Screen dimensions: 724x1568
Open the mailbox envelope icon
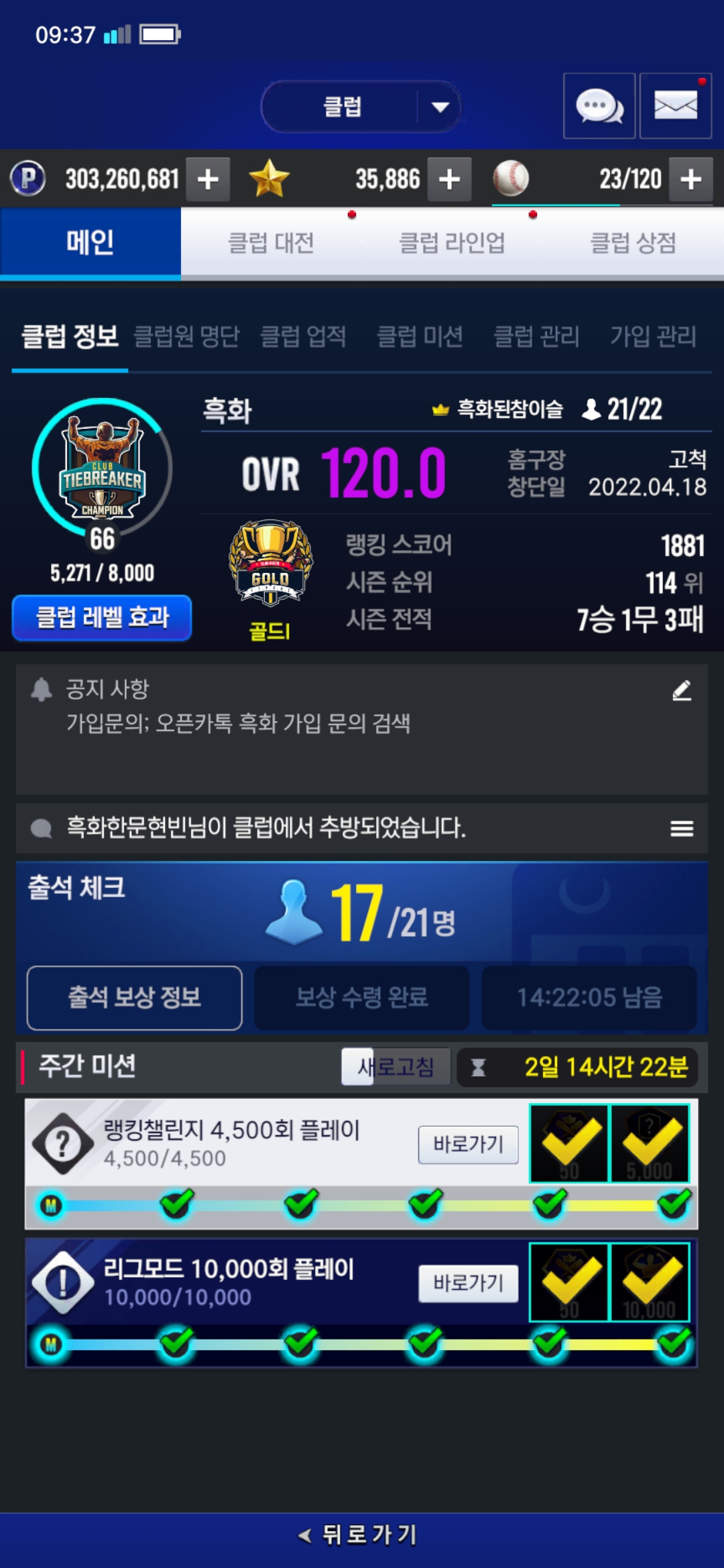pos(675,107)
